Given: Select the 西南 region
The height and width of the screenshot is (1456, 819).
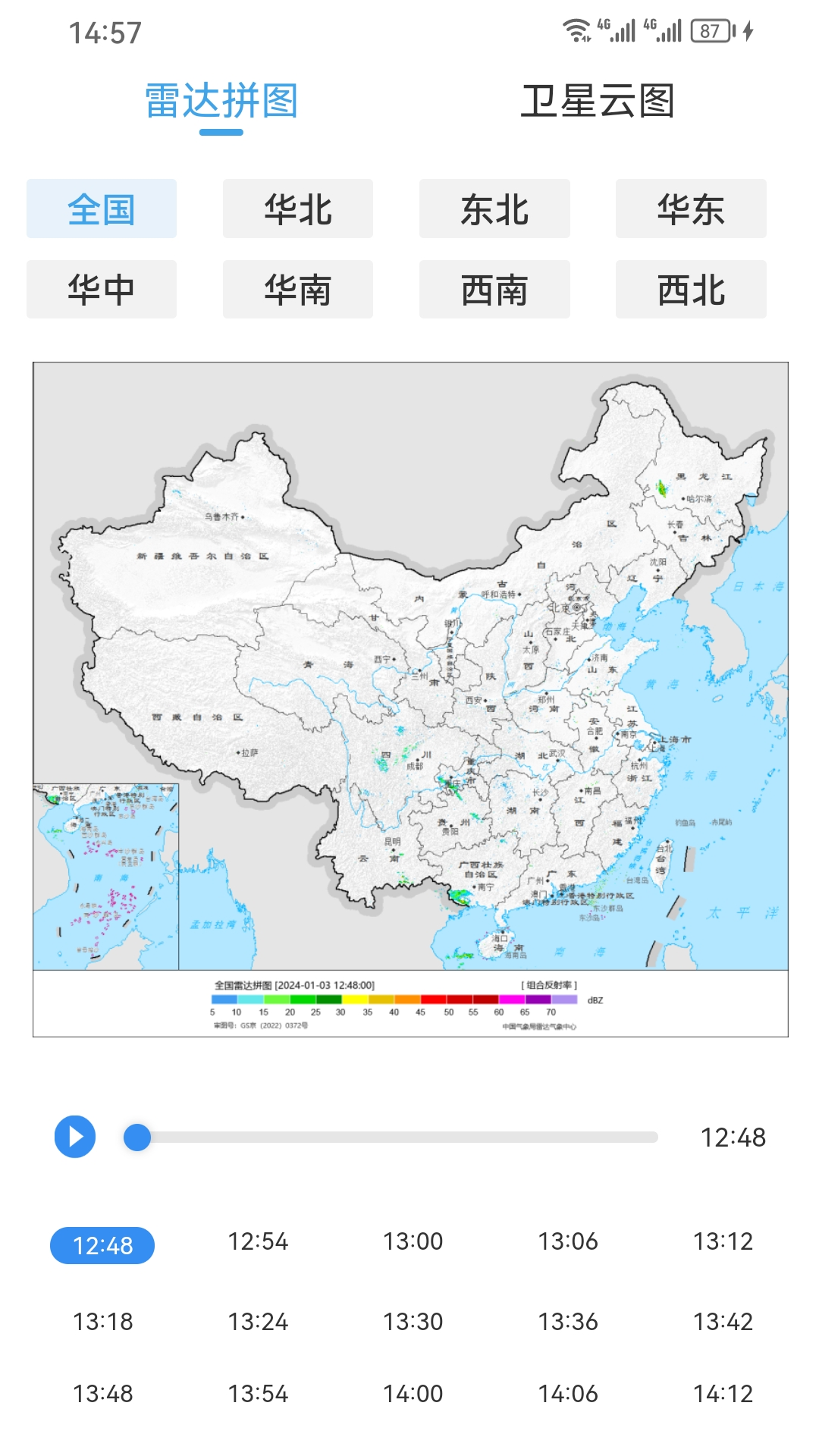Looking at the screenshot, I should tap(493, 290).
